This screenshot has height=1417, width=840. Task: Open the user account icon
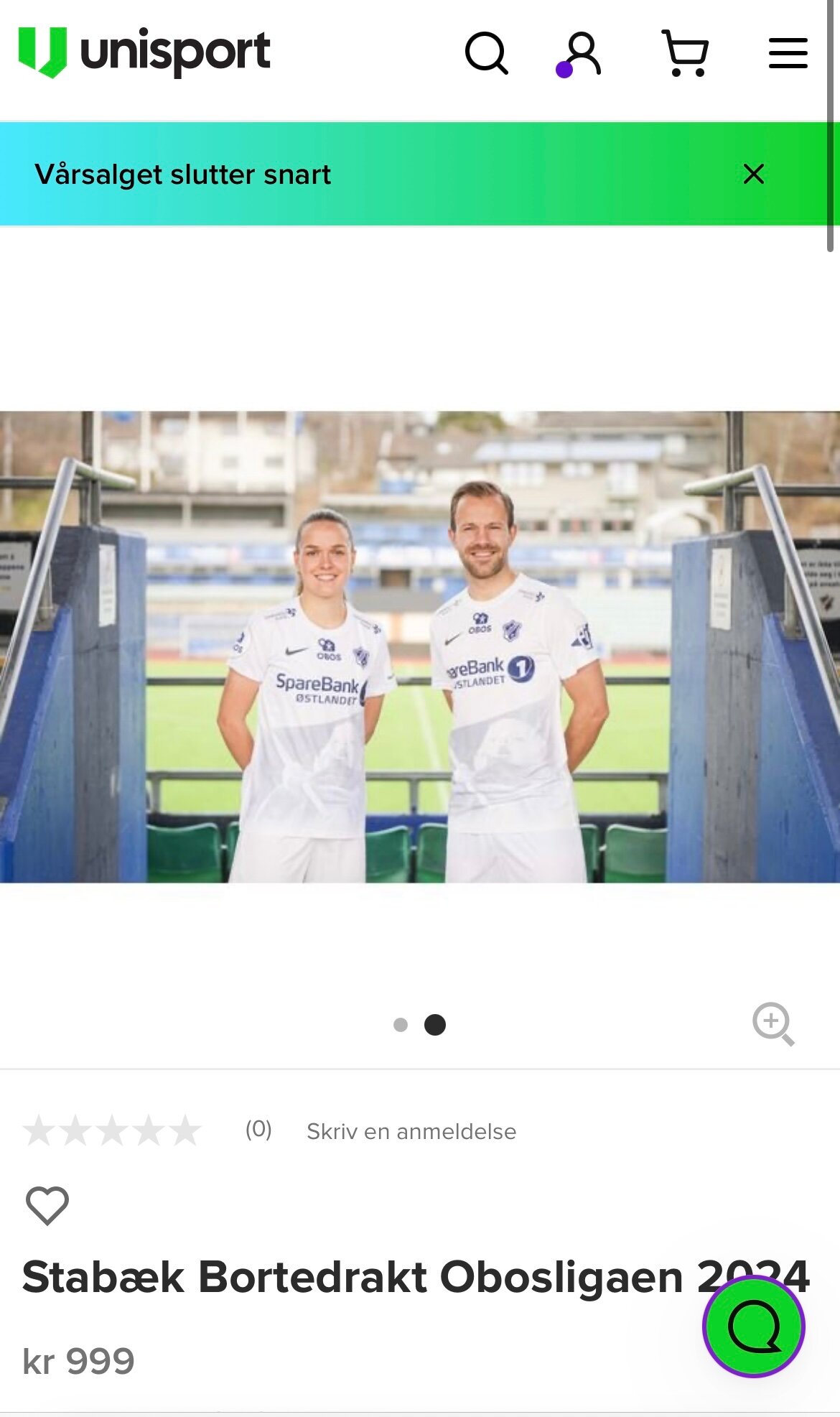pyautogui.click(x=579, y=53)
